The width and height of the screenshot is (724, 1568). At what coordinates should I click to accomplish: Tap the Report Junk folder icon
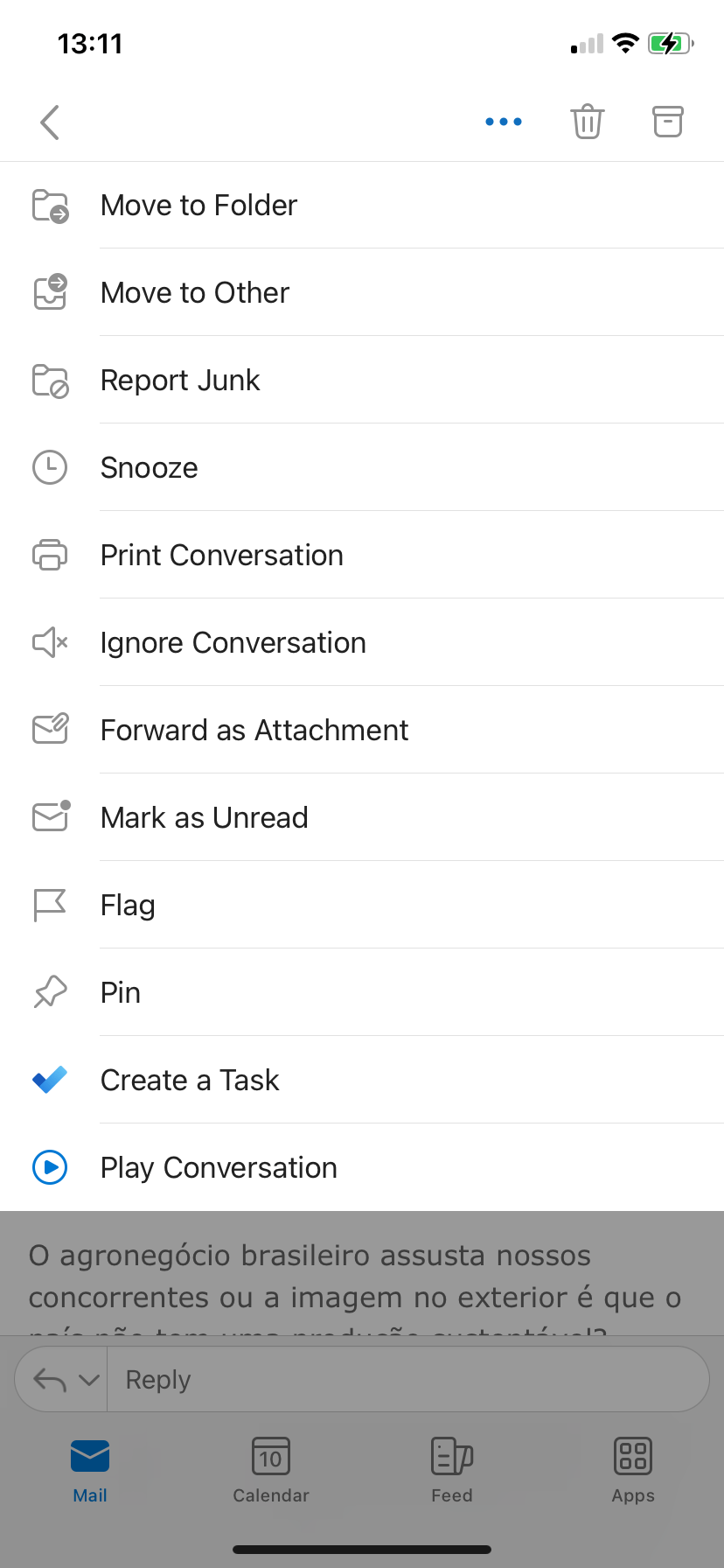(x=50, y=380)
